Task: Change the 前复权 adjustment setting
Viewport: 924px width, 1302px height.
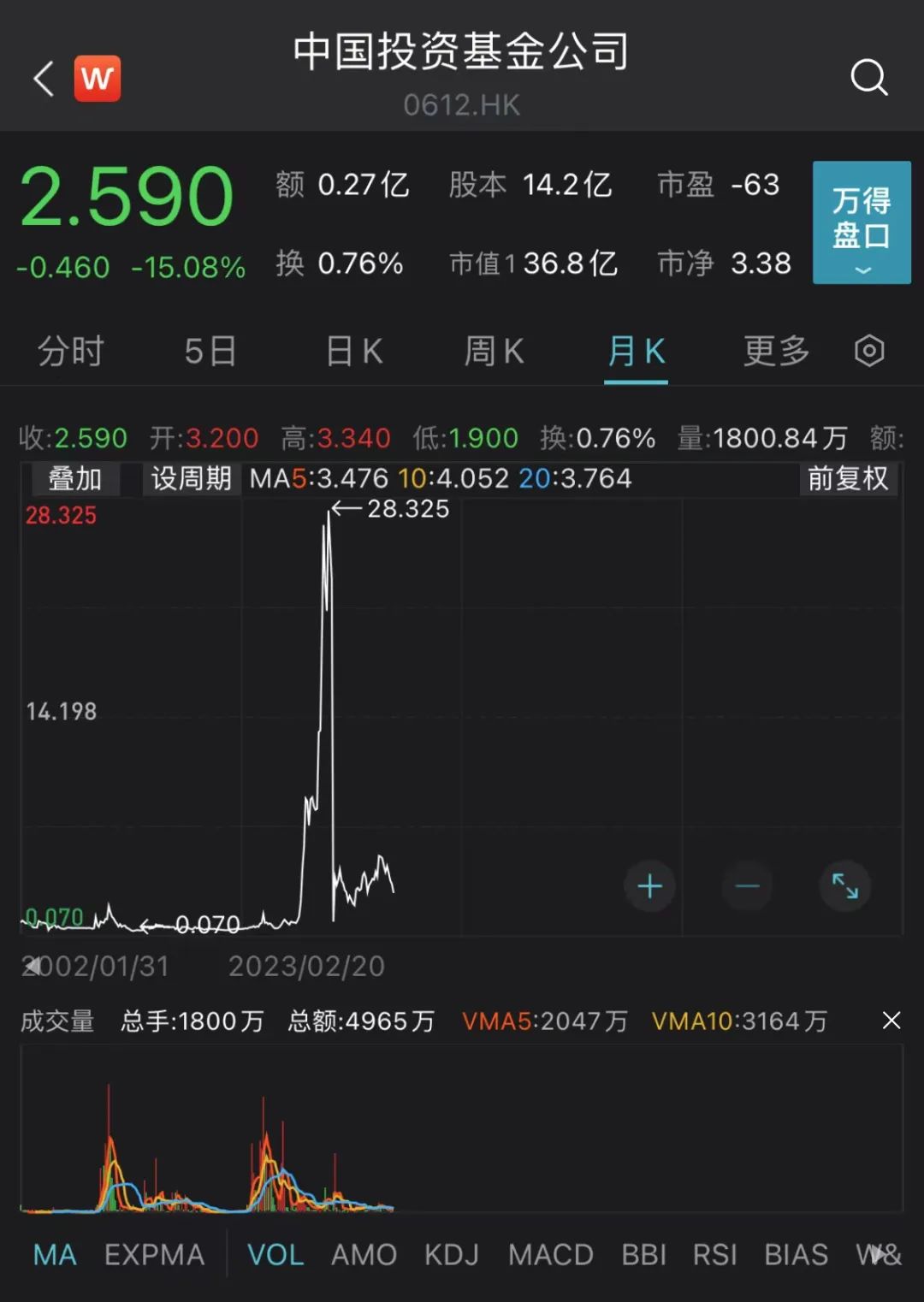Action: pyautogui.click(x=848, y=479)
